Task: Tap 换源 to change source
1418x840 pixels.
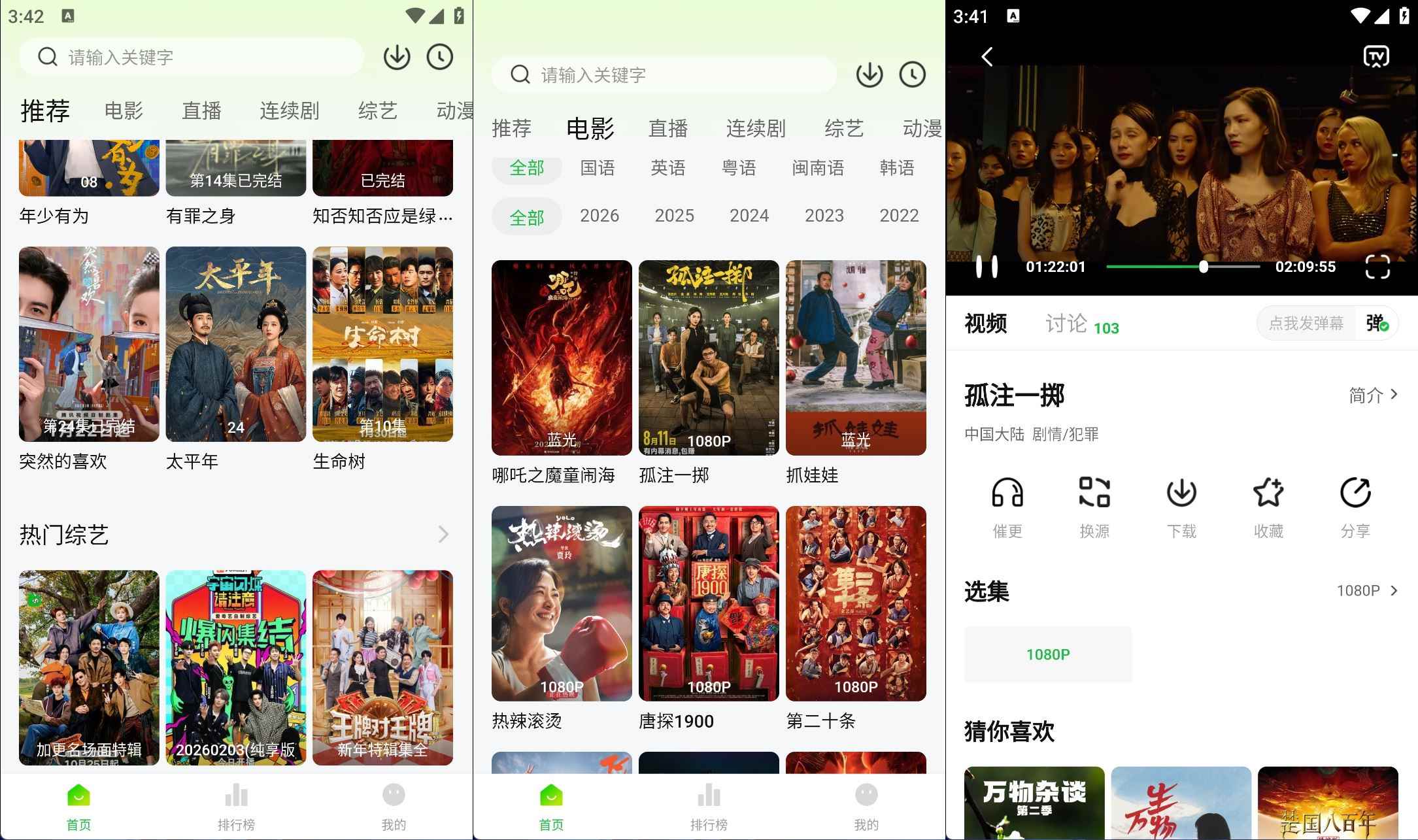Action: coord(1094,507)
